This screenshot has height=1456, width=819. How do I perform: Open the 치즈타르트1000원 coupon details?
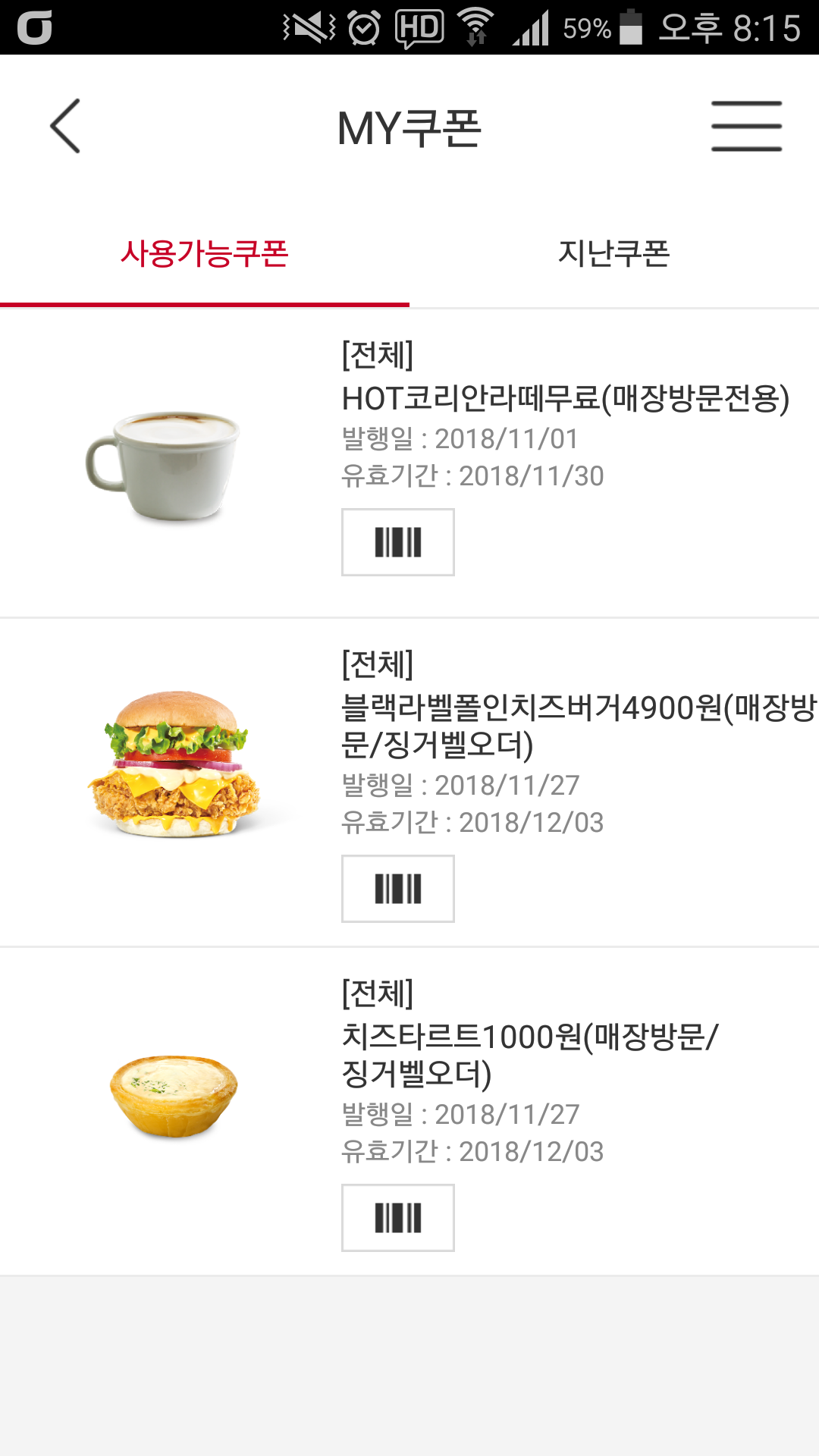[x=531, y=1054]
